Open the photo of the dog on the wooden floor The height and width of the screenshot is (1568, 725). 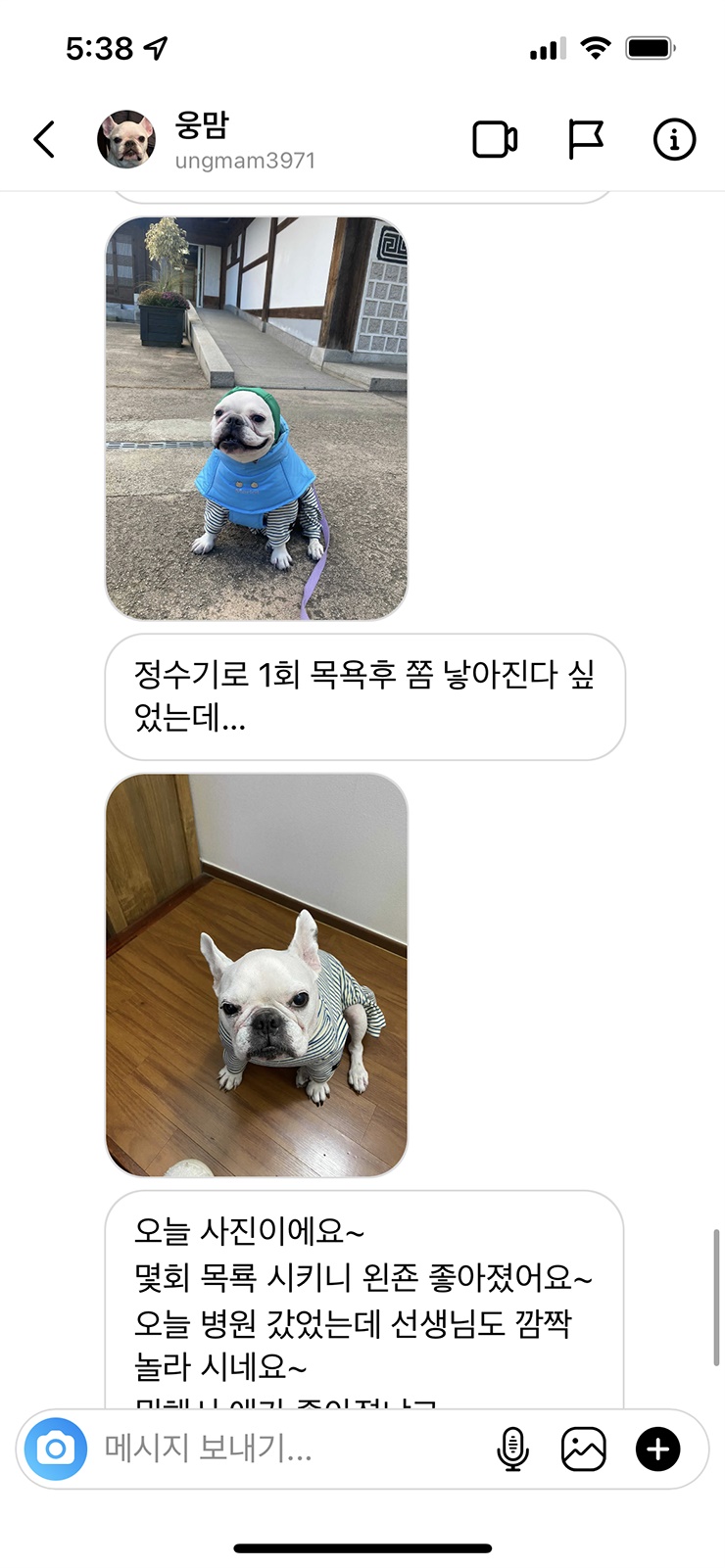click(256, 974)
